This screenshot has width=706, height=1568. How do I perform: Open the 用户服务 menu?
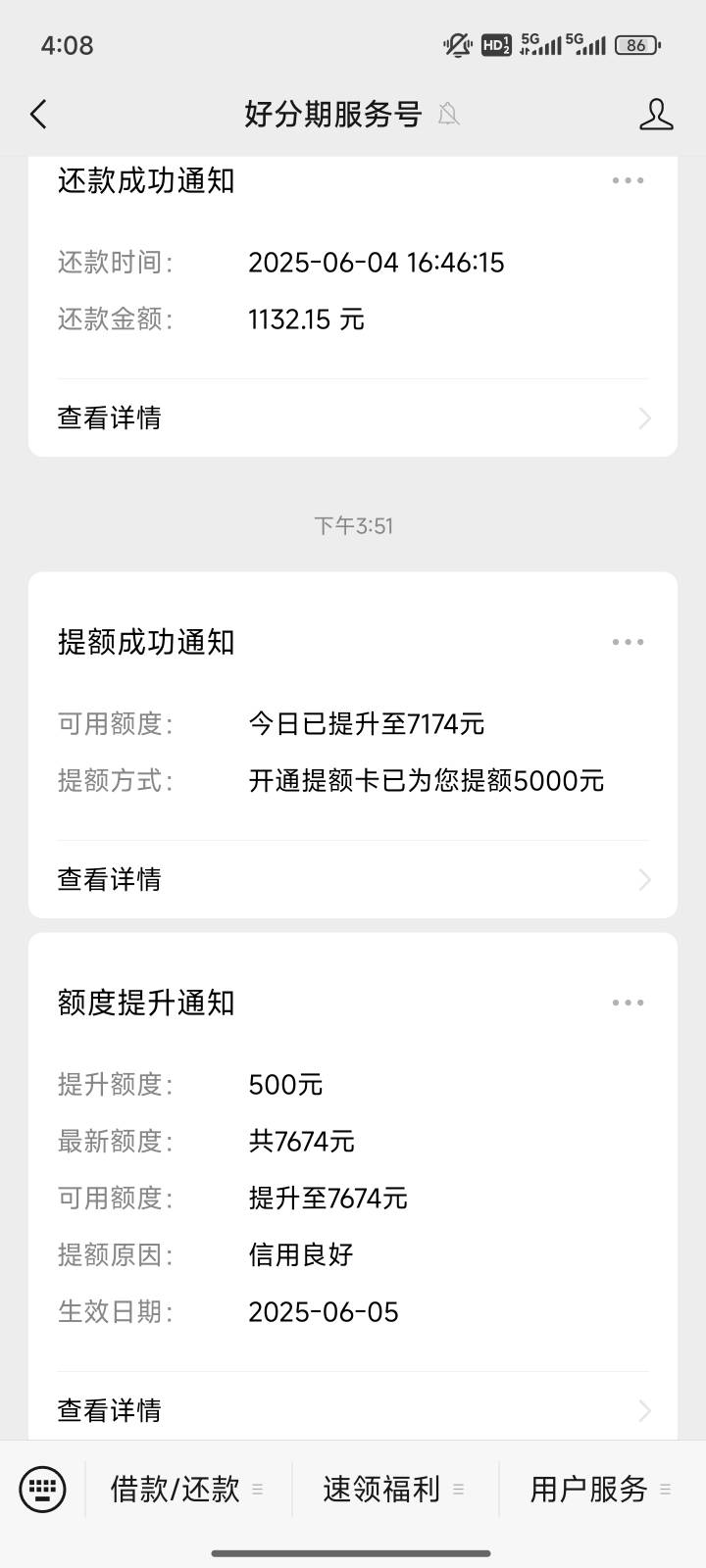(602, 1490)
